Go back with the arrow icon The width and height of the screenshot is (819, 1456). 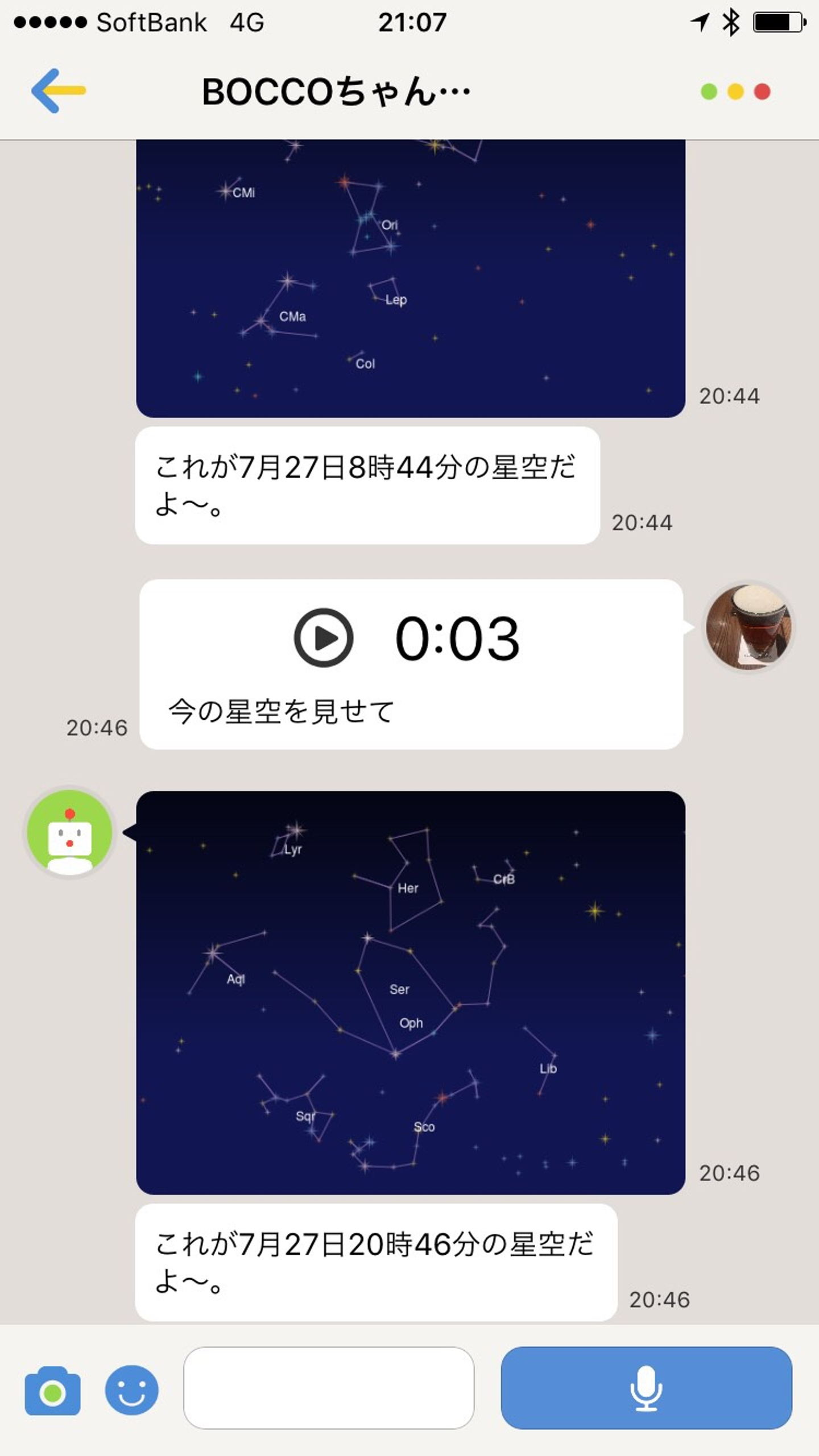[58, 91]
